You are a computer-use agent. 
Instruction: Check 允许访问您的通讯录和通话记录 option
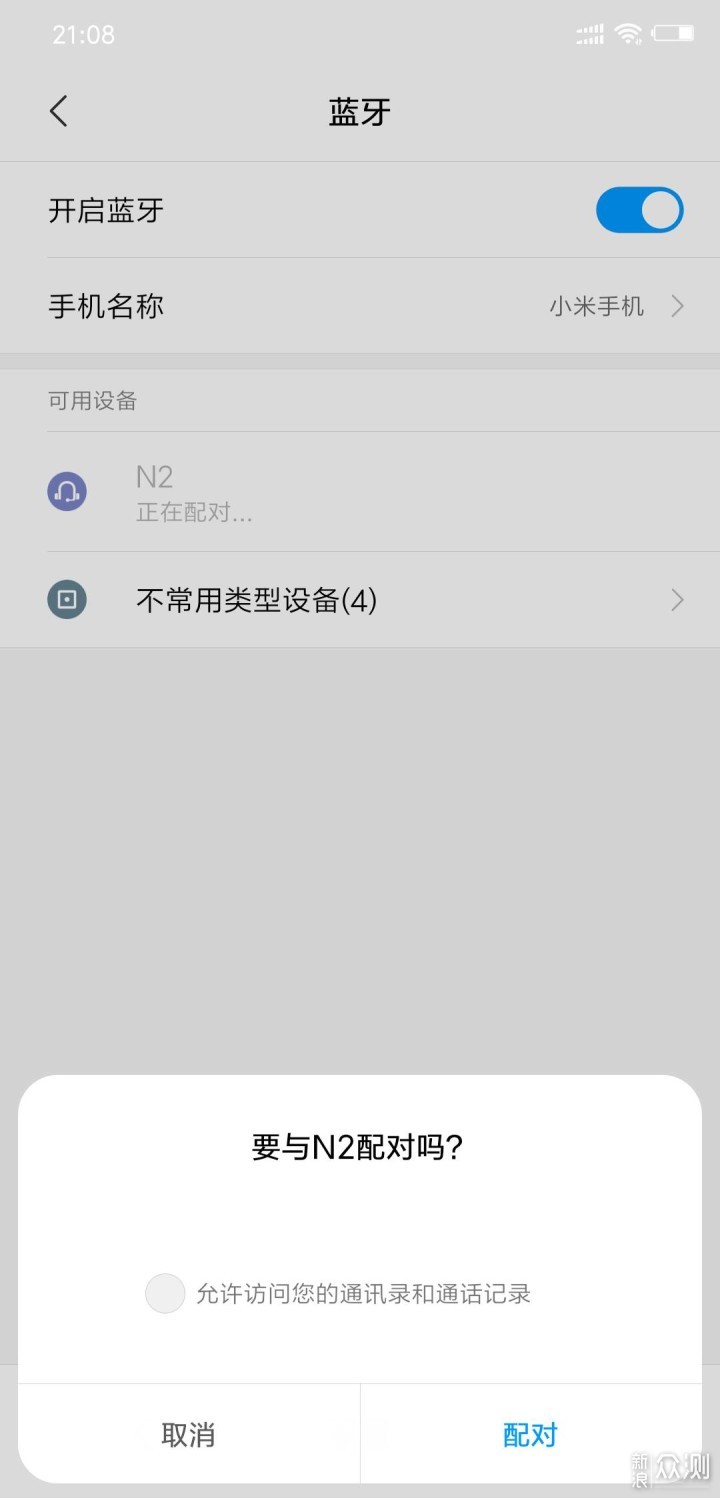pos(166,1293)
